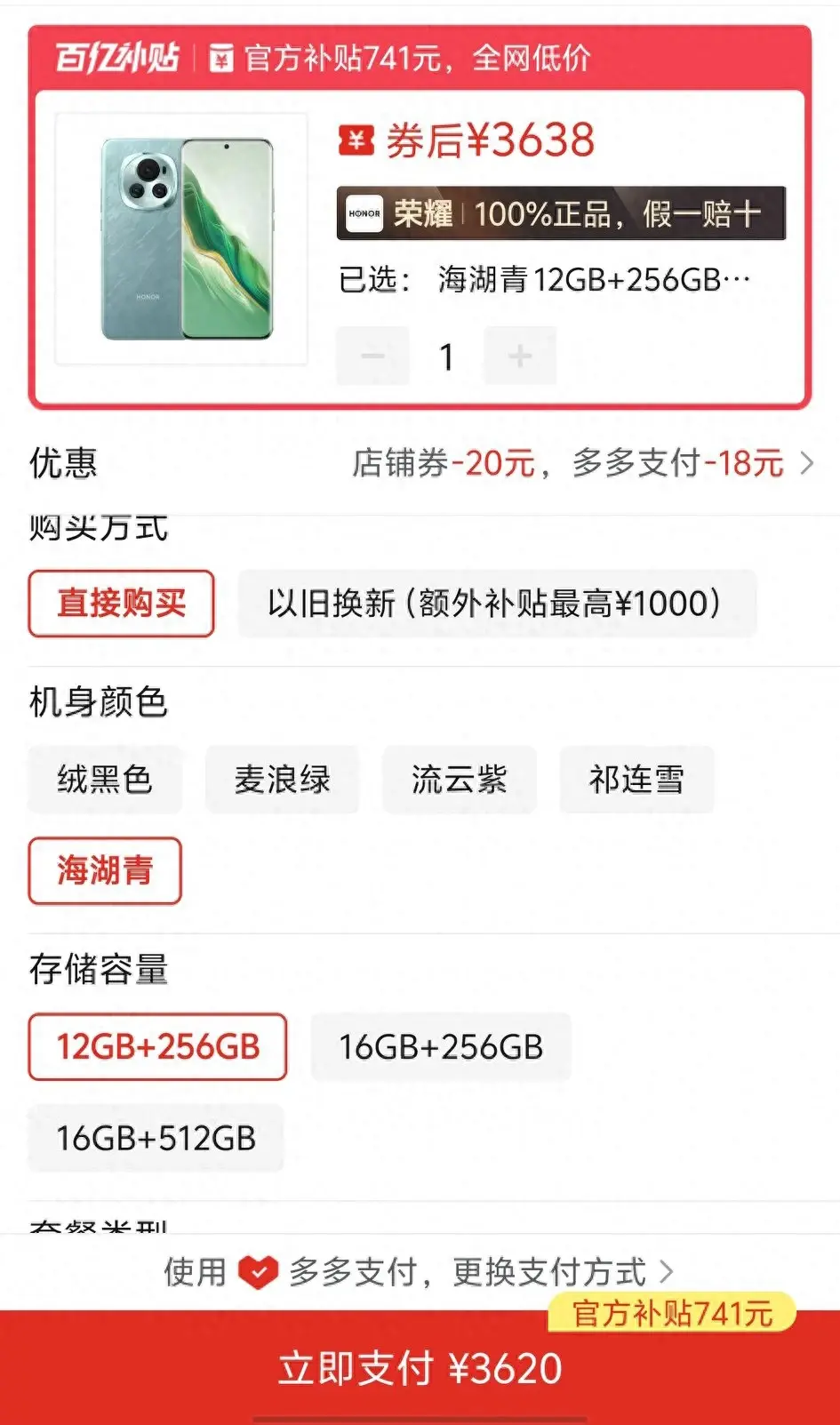840x1425 pixels.
Task: Decrease quantity with the minus button
Action: pyautogui.click(x=372, y=356)
